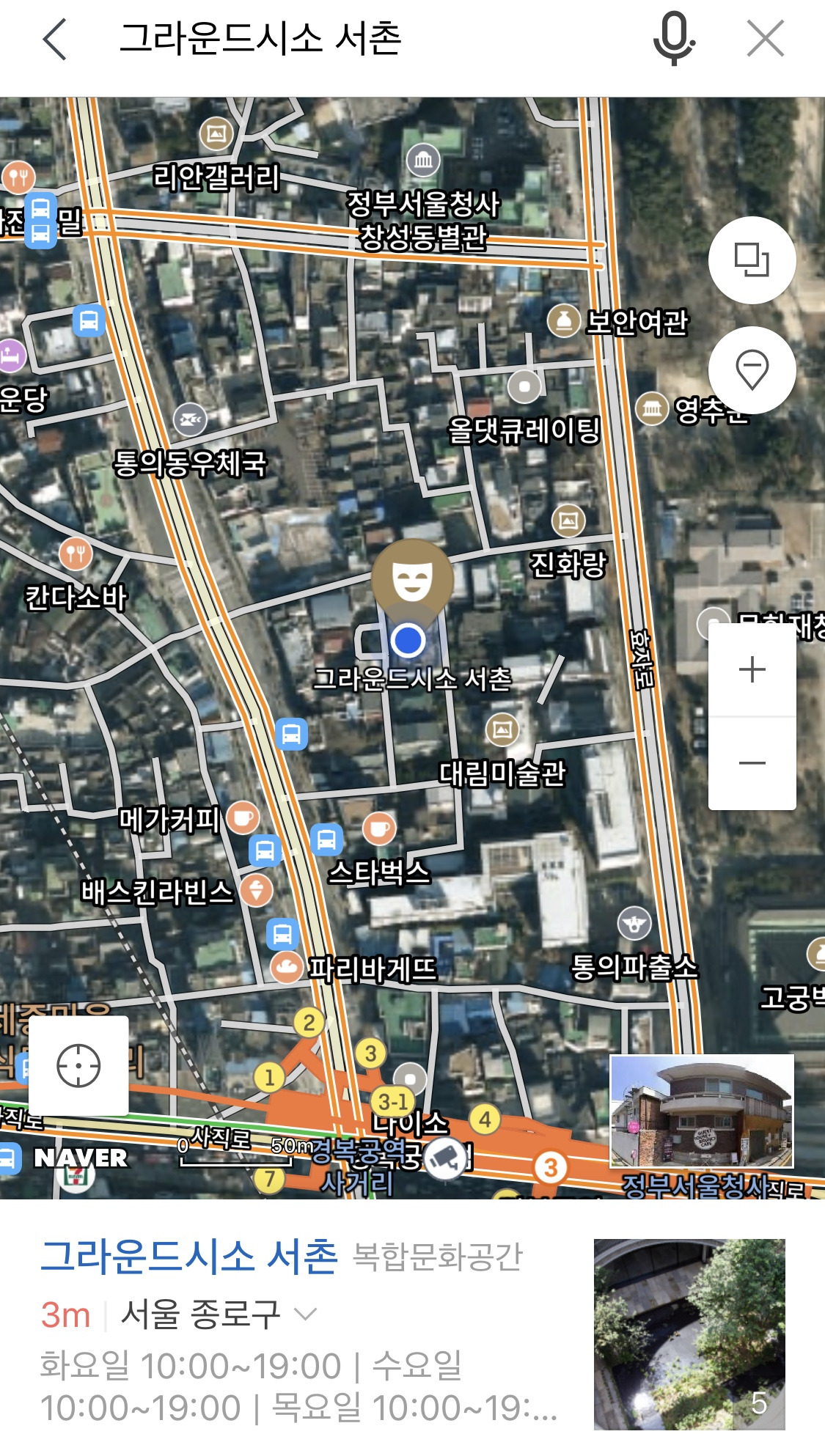Expand the 서울 종로구 address dropdown
Screen dimensions: 825x1456
(x=305, y=1314)
